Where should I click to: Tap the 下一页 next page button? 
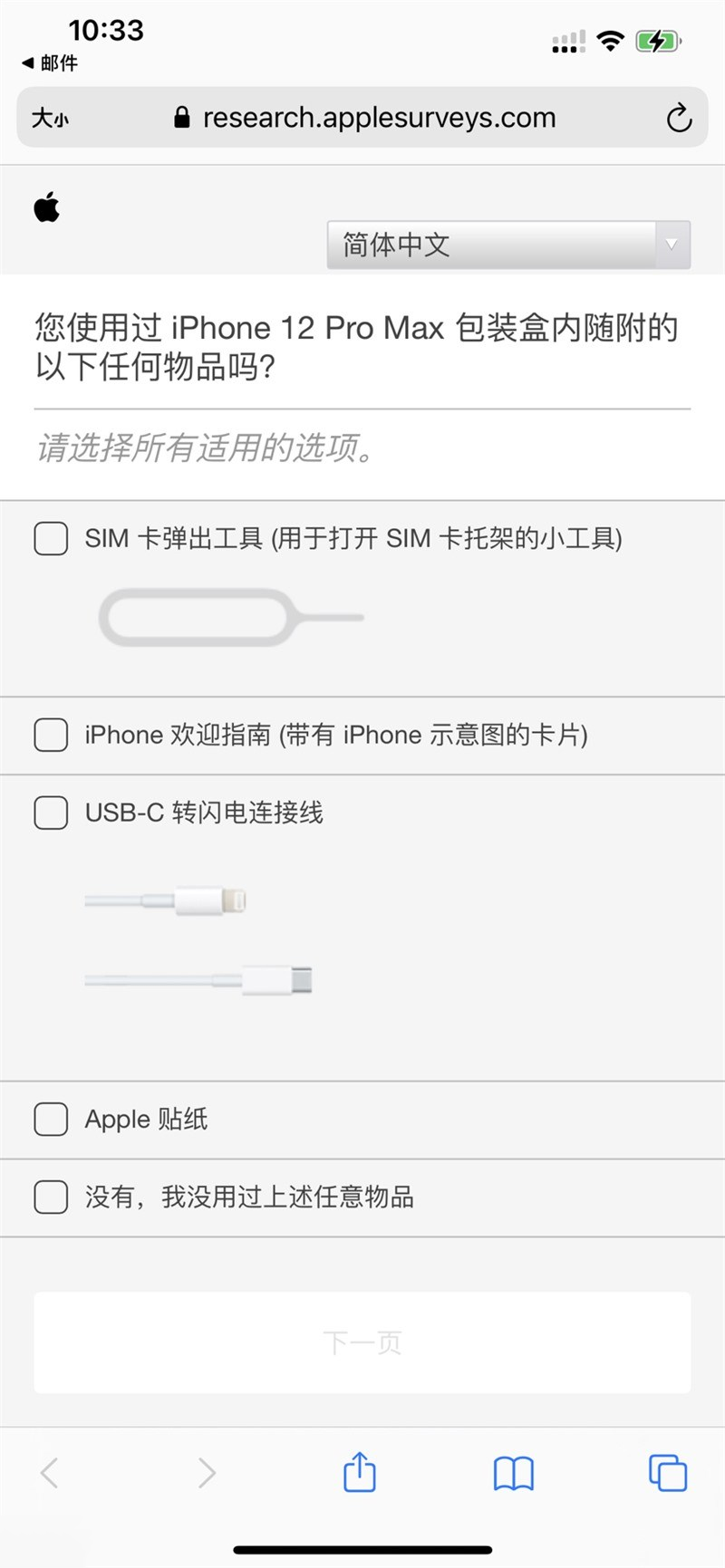[362, 1342]
